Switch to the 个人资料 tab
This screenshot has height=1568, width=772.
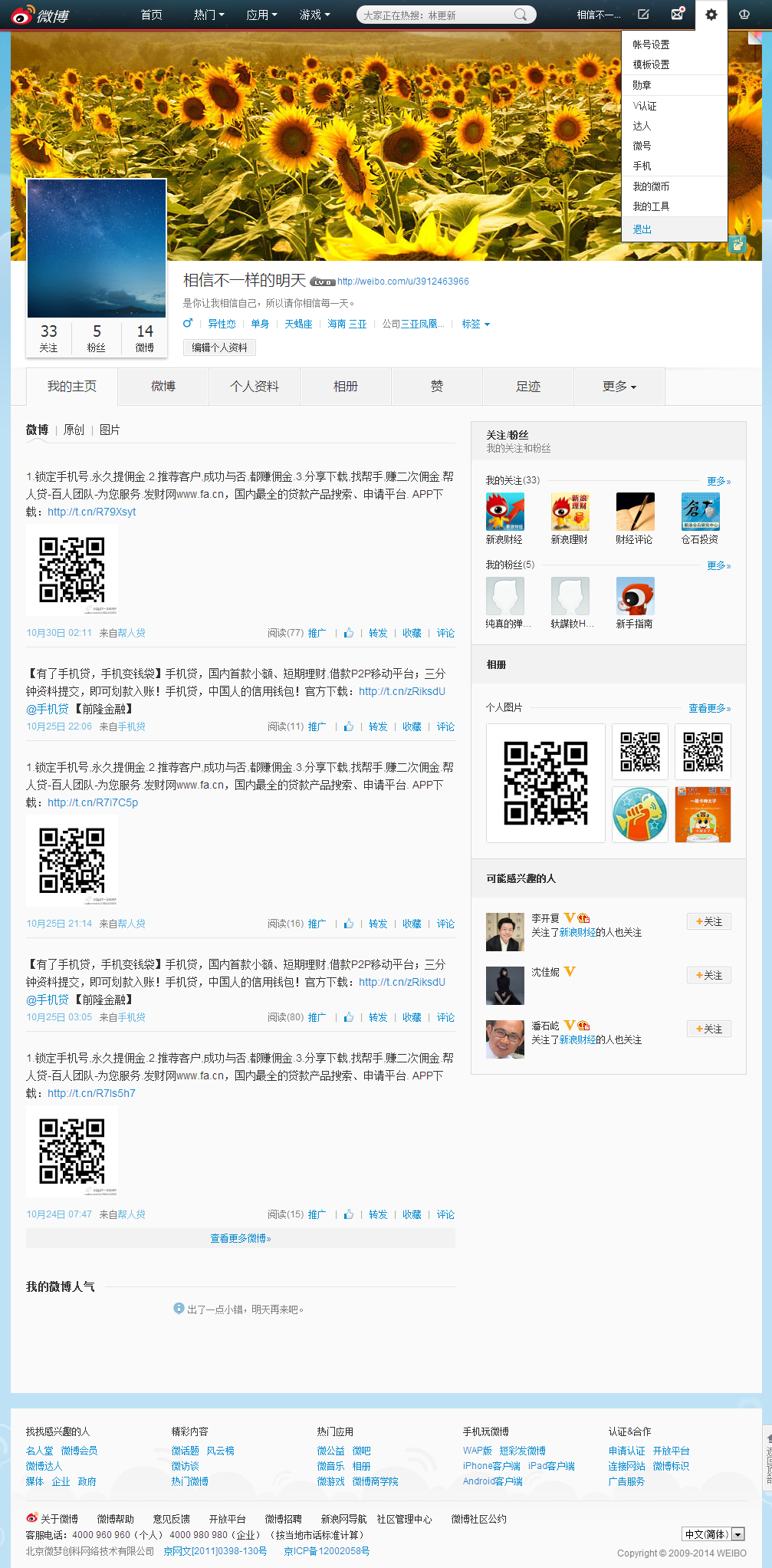tap(255, 386)
